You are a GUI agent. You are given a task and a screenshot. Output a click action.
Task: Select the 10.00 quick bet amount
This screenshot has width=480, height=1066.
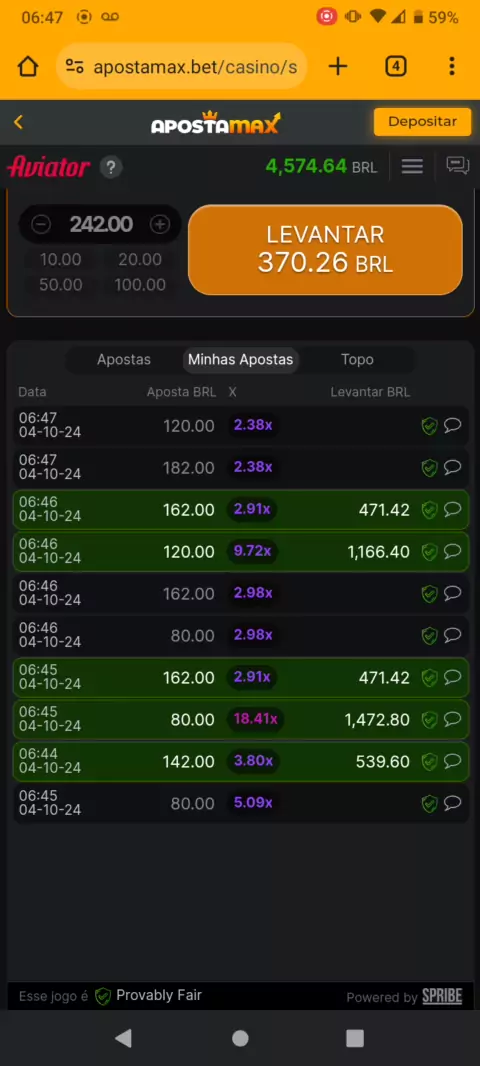61,260
